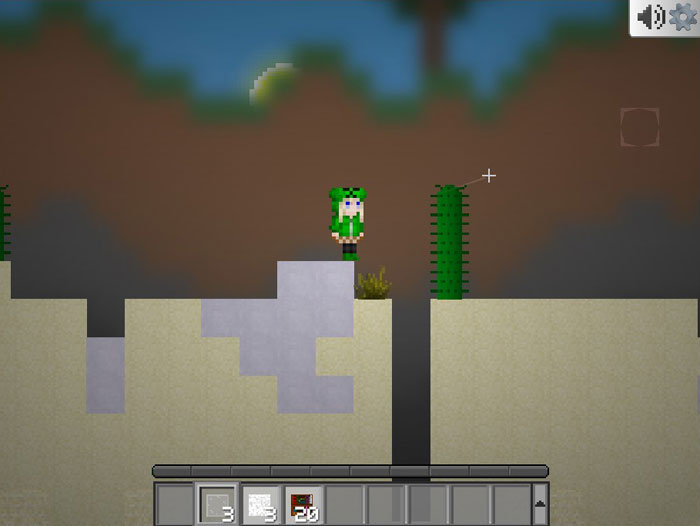The image size is (700, 526).
Task: Select the hotbar slot holding 20 items
Action: 302,505
